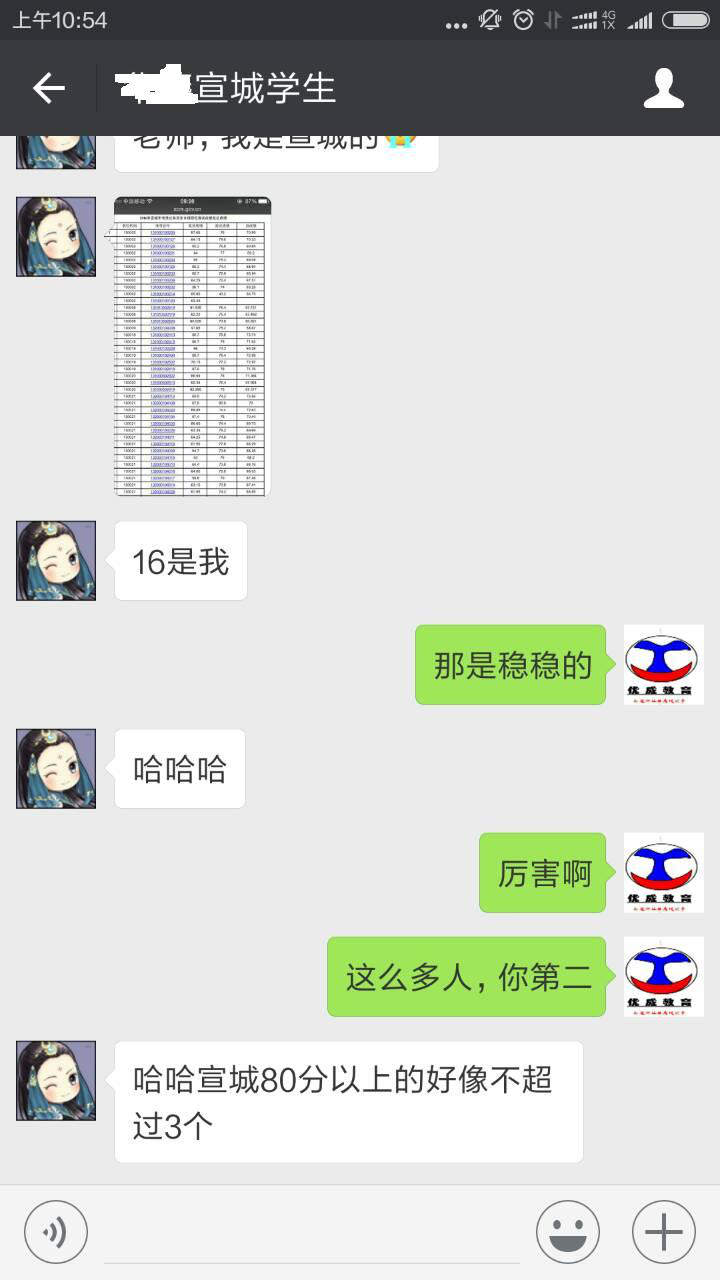
Task: Open the score table image in the chat
Action: tap(192, 346)
